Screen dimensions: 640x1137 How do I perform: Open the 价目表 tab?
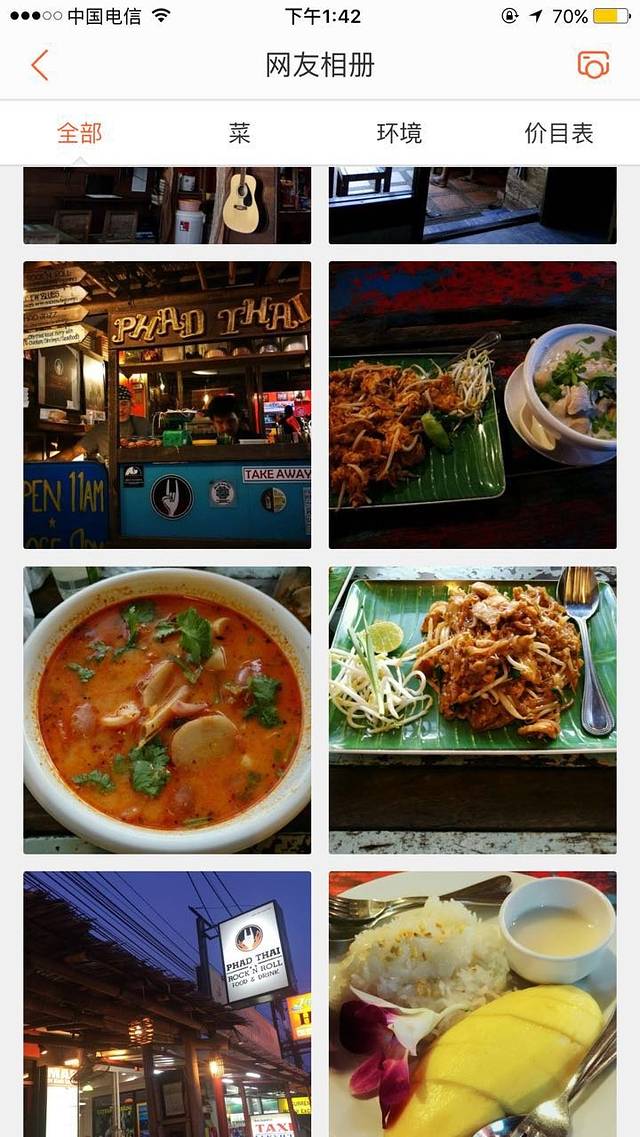pos(559,133)
